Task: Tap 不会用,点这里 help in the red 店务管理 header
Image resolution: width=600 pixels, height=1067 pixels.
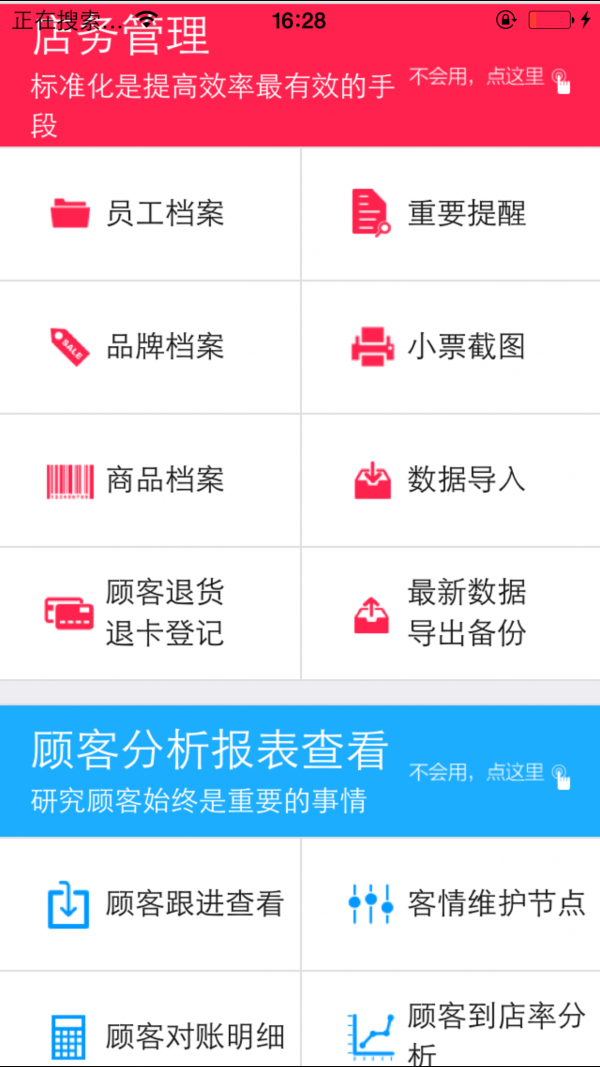Action: 489,79
